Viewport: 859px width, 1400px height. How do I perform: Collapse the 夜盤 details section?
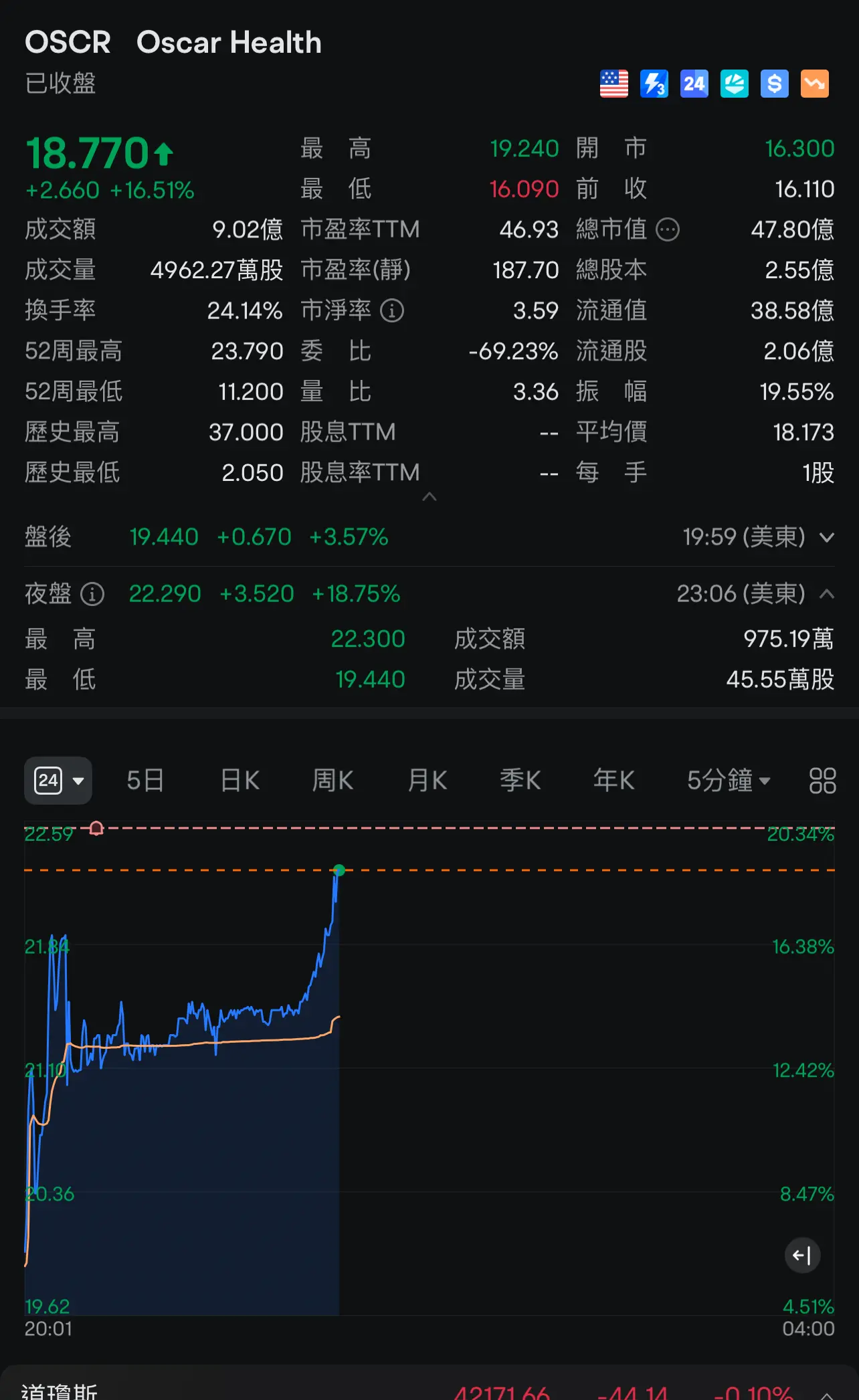click(827, 594)
